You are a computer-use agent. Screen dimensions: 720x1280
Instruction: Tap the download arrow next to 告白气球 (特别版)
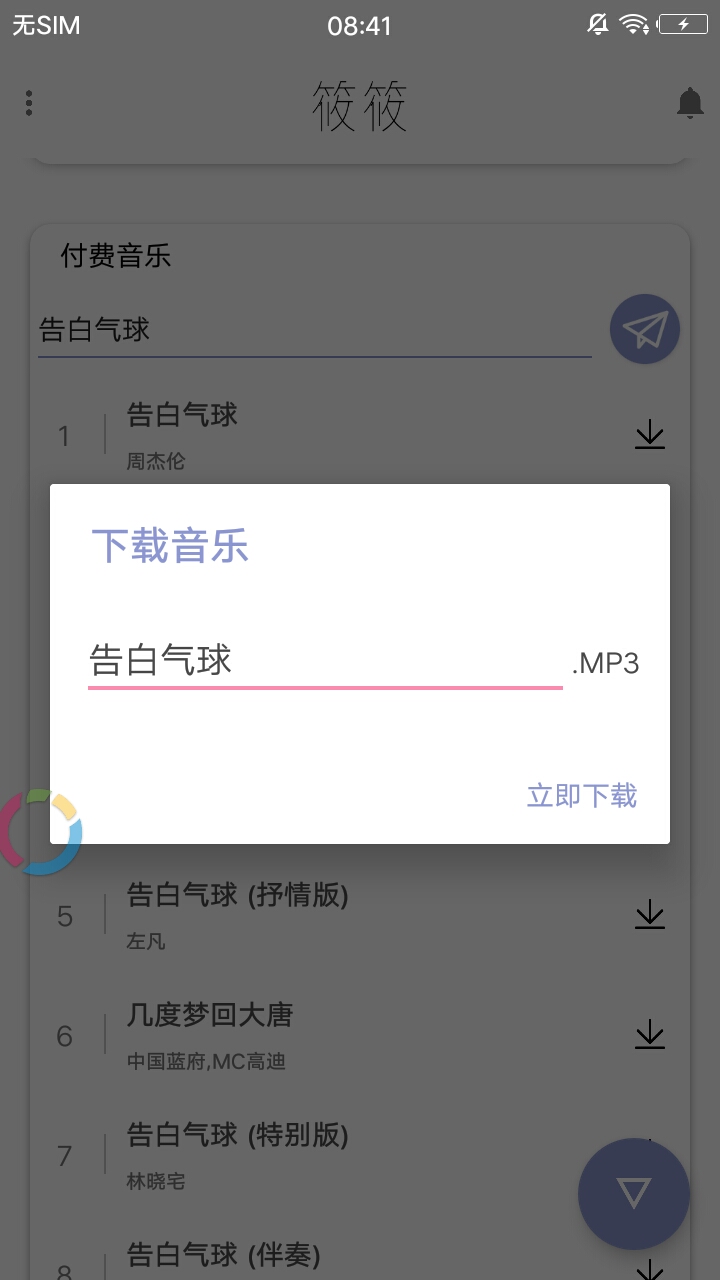pyautogui.click(x=649, y=1154)
